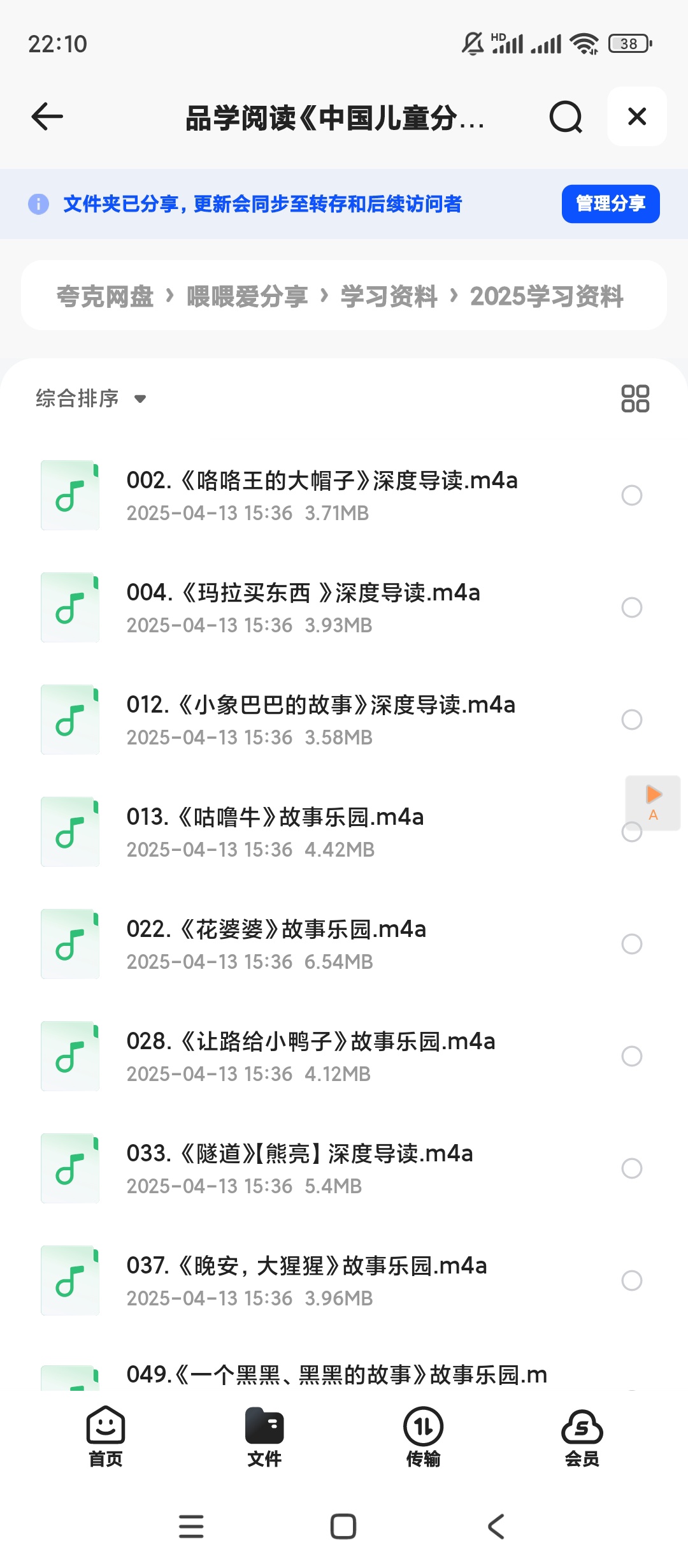Tap the info icon in the share banner

pyautogui.click(x=38, y=204)
